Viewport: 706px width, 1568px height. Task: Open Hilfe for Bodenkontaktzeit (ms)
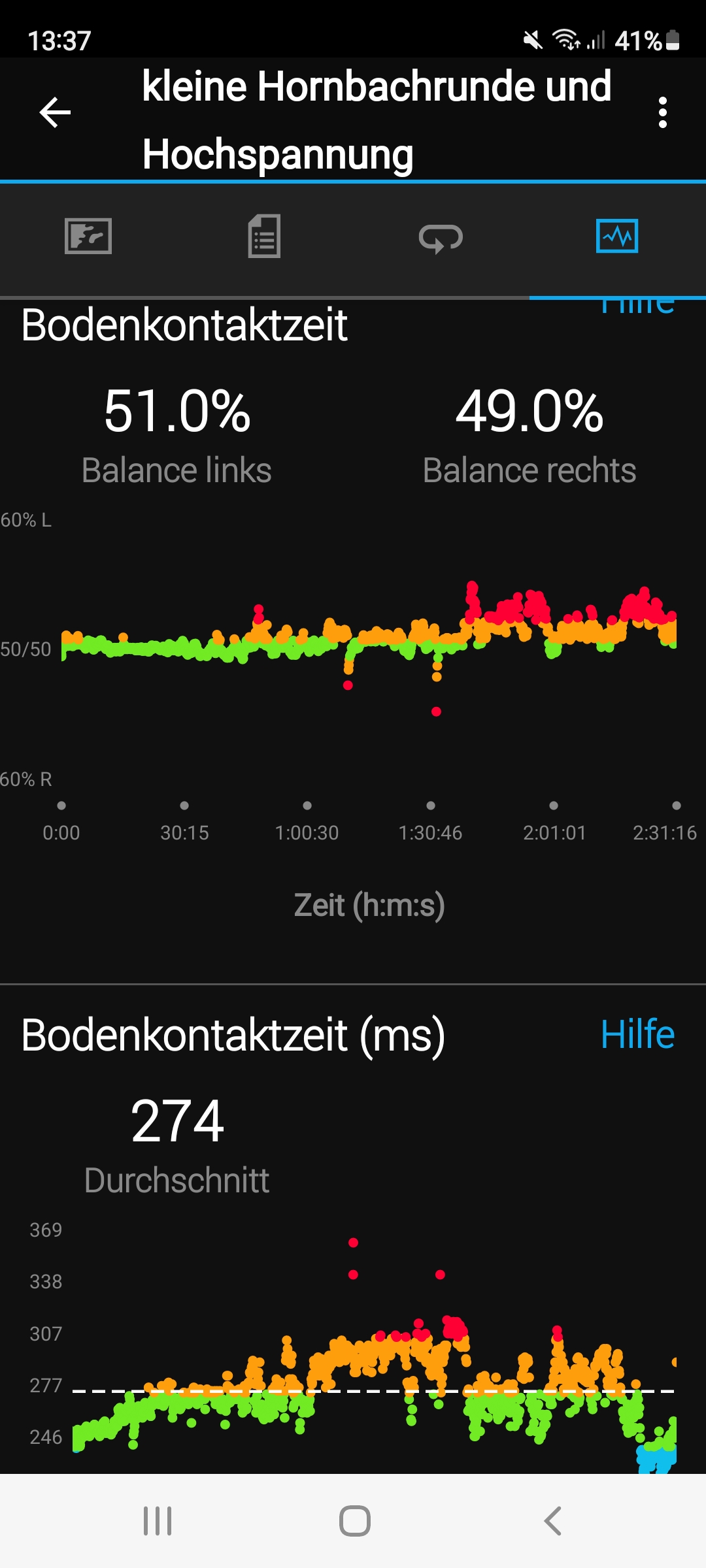tap(637, 1034)
